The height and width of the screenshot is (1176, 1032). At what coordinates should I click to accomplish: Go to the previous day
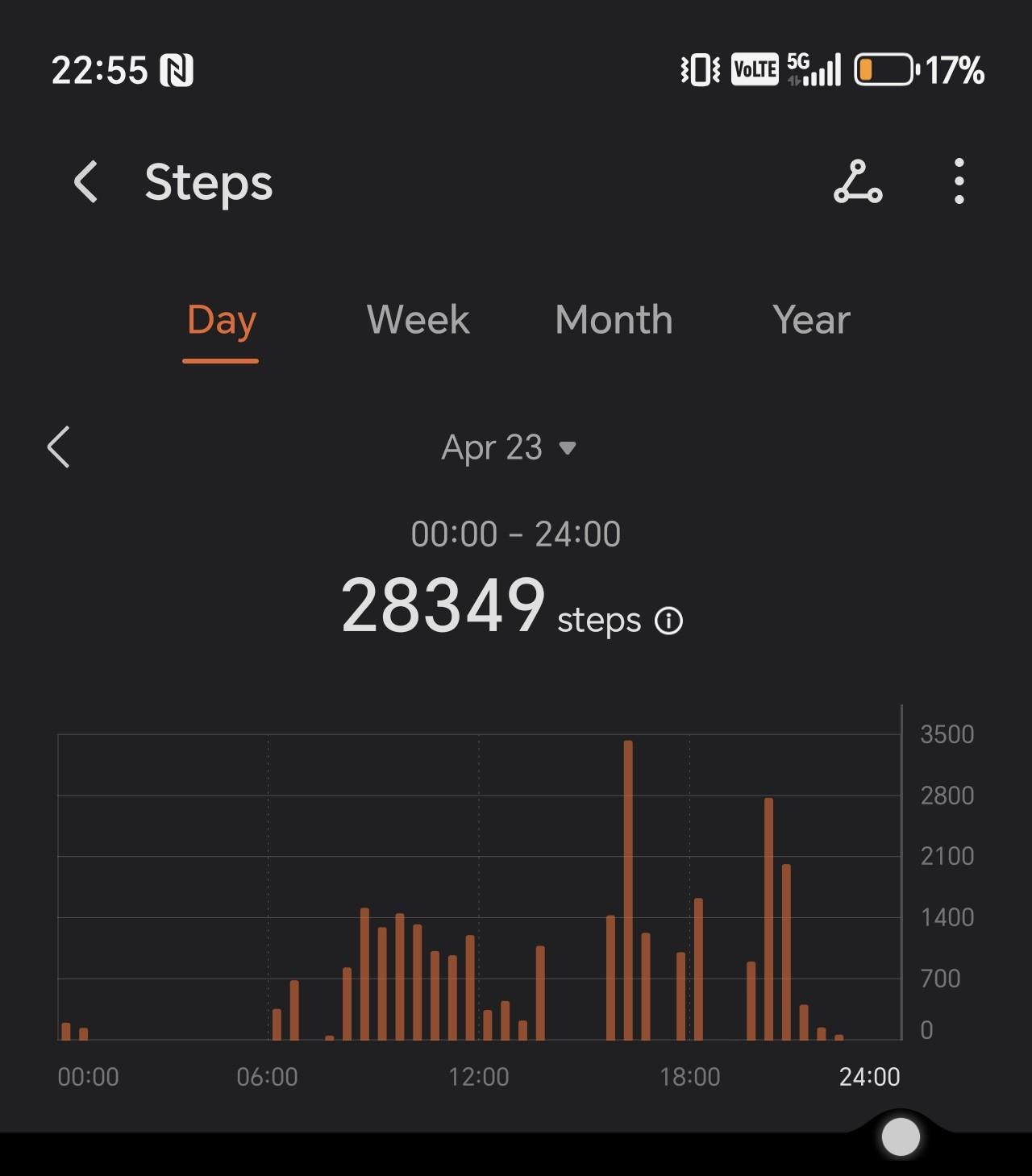tap(59, 447)
